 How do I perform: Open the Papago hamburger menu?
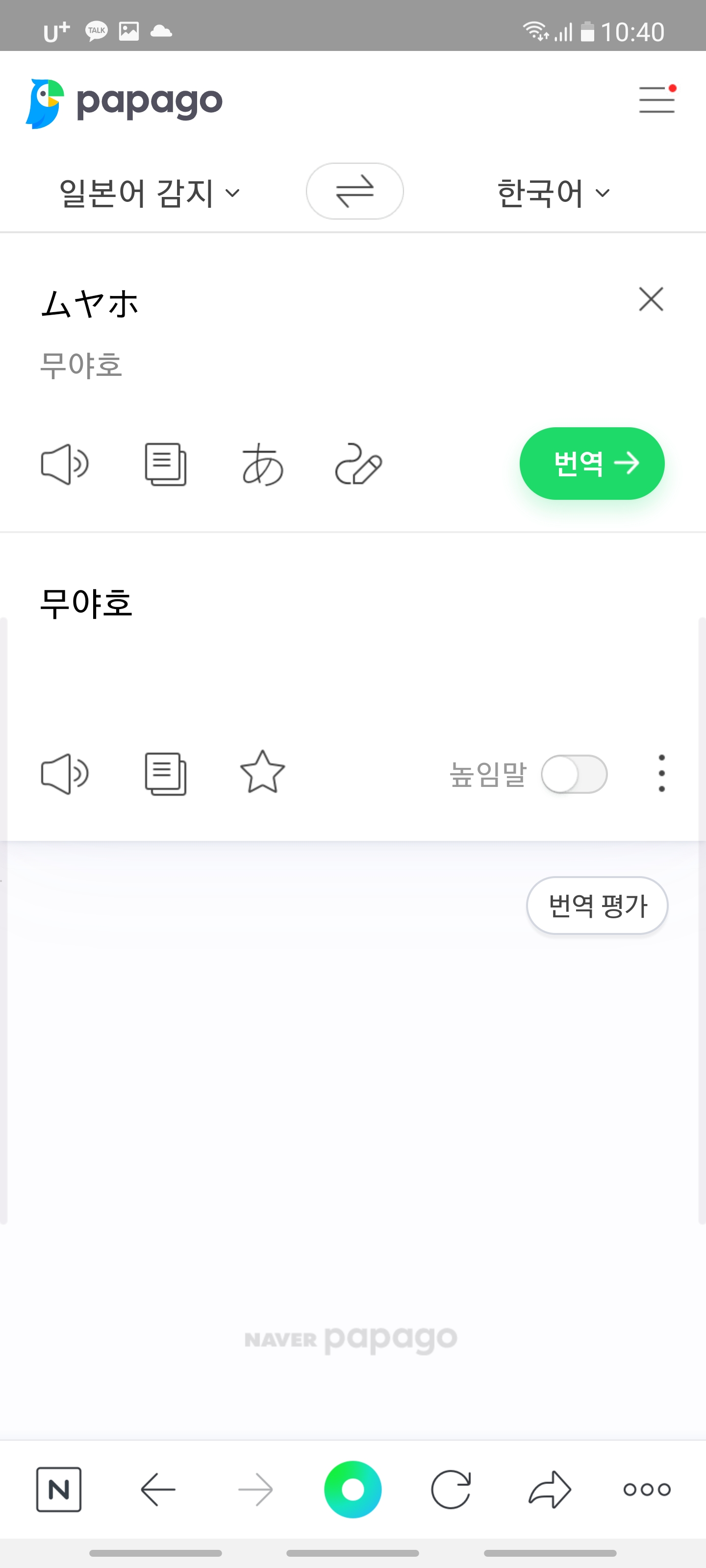pyautogui.click(x=656, y=99)
